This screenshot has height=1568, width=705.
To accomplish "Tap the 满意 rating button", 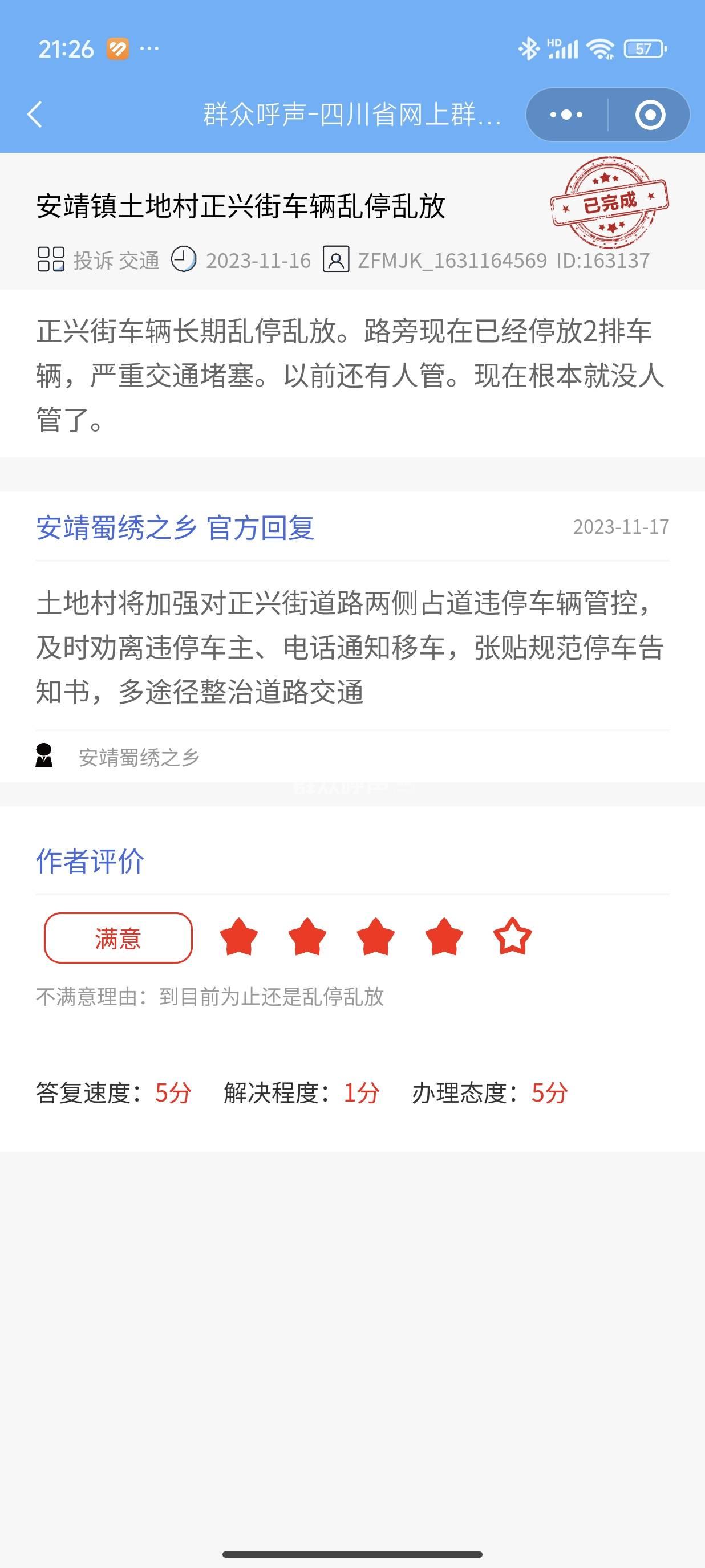I will (x=118, y=938).
